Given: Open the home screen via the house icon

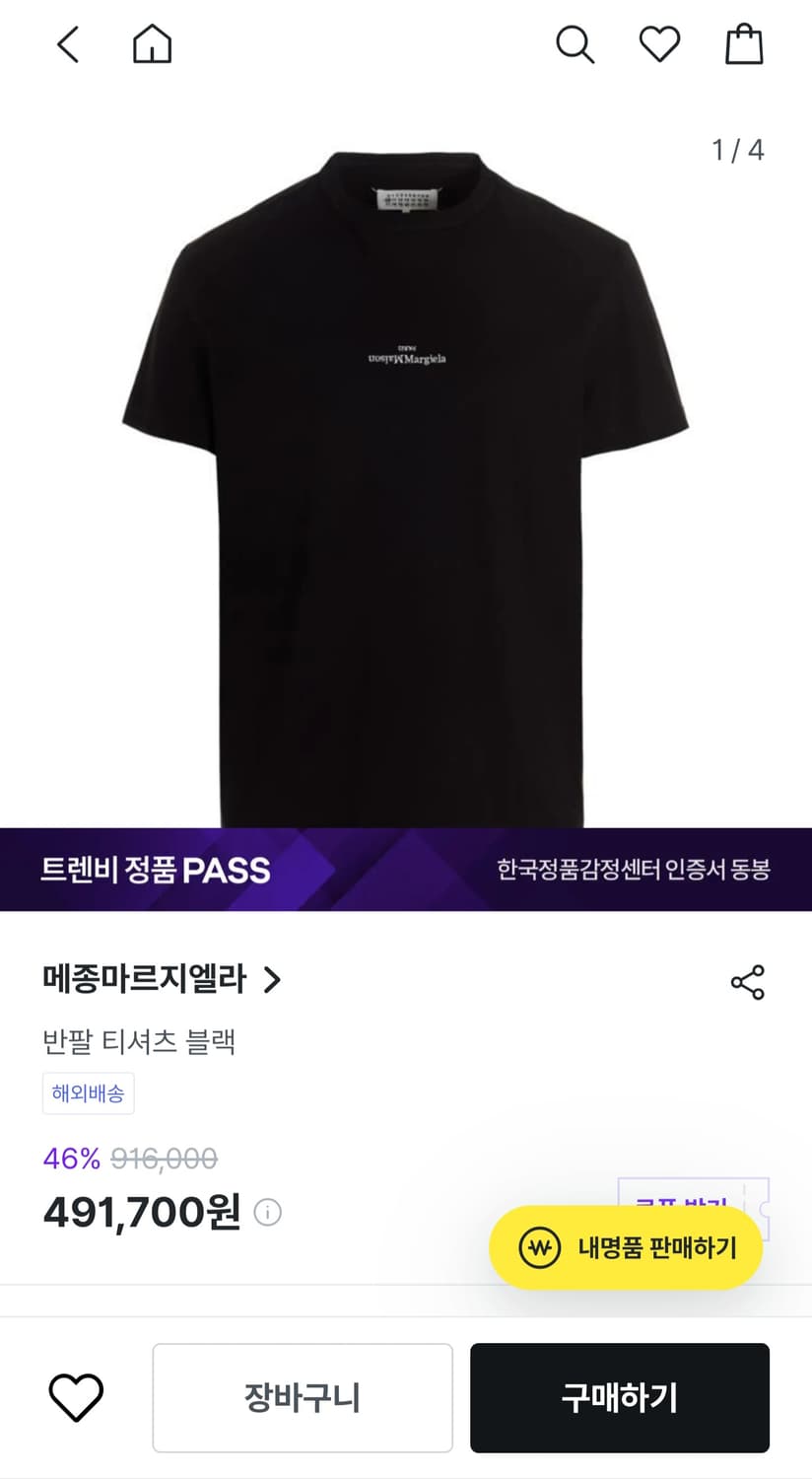Looking at the screenshot, I should coord(152,44).
